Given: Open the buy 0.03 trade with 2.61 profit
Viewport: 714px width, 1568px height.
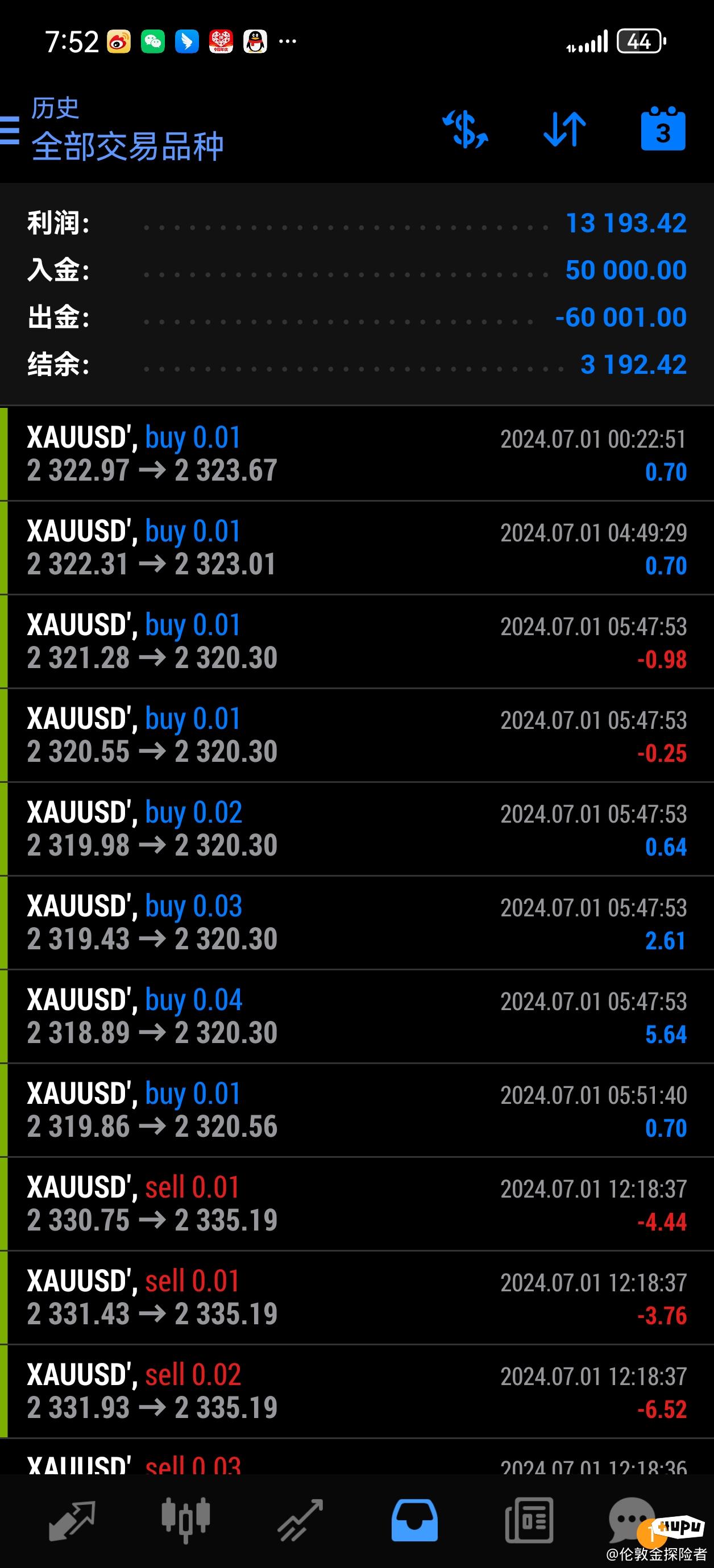Looking at the screenshot, I should [x=357, y=923].
